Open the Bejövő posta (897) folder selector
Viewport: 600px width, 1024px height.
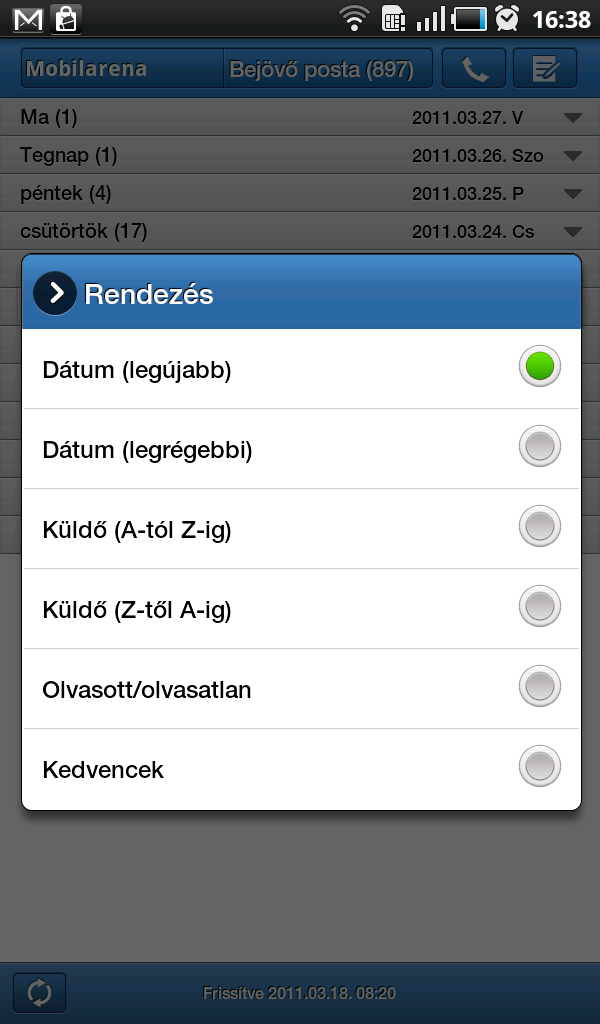(x=328, y=68)
